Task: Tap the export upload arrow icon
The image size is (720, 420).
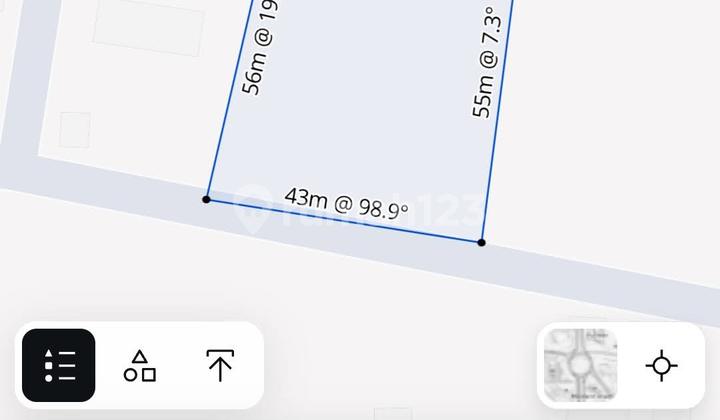Action: pyautogui.click(x=220, y=366)
